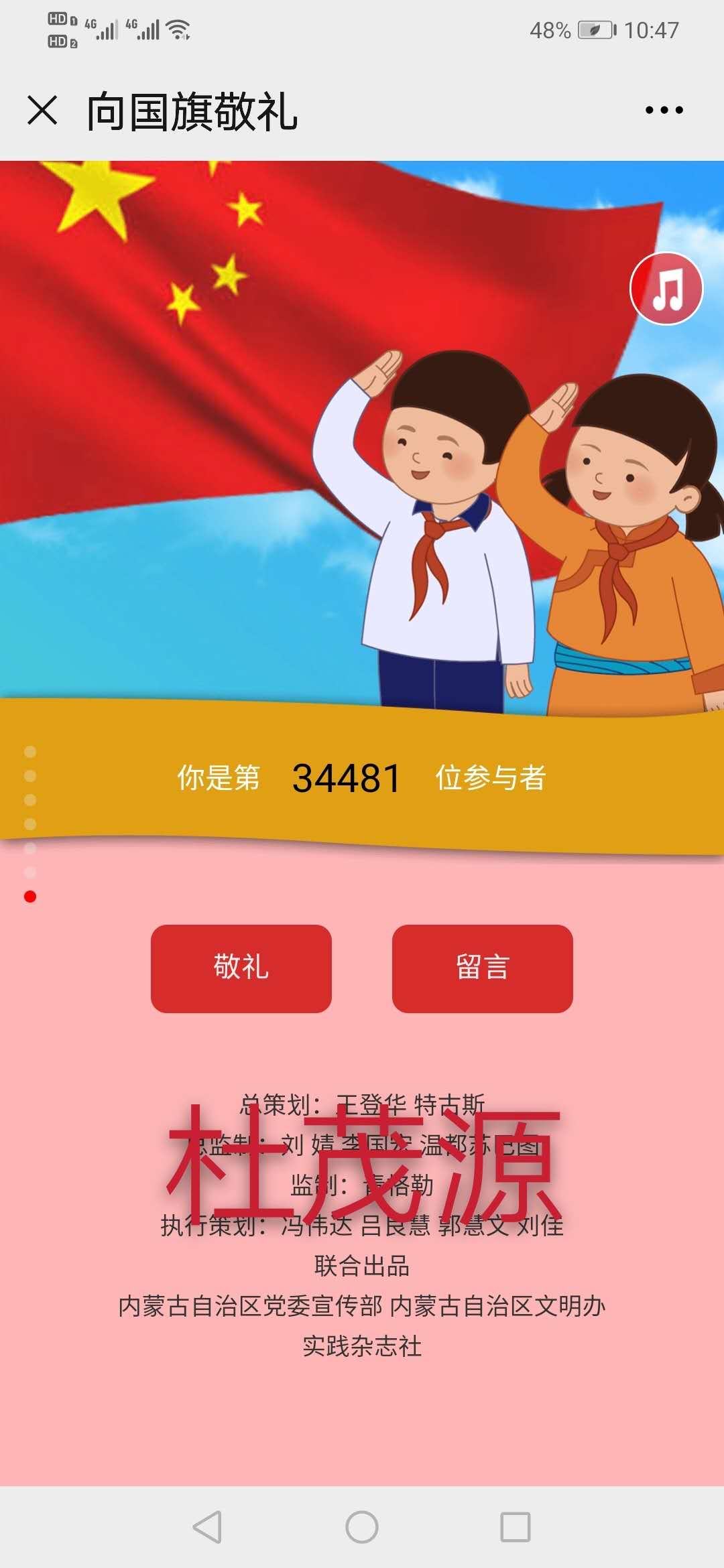Tap the 敬礼 button

tap(241, 968)
